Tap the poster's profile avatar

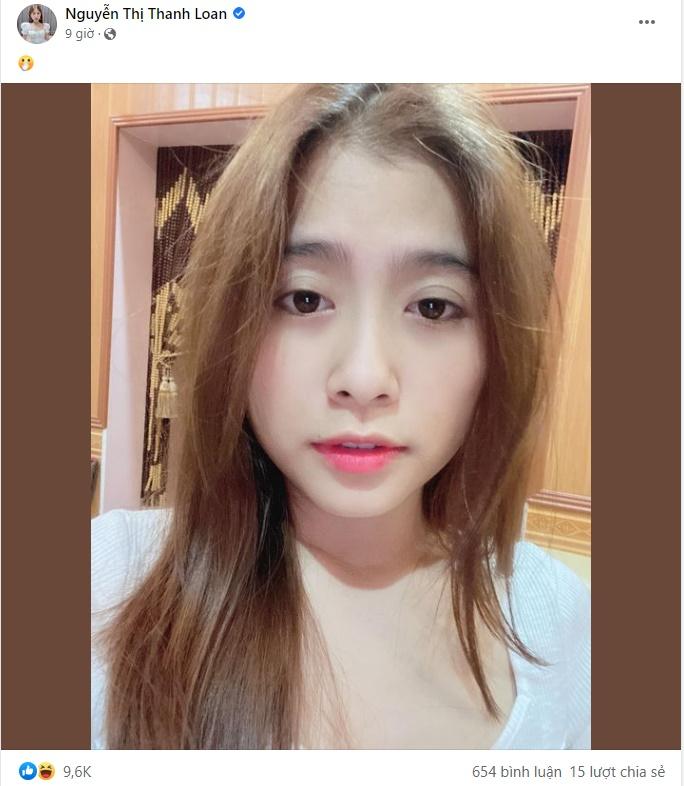(37, 23)
